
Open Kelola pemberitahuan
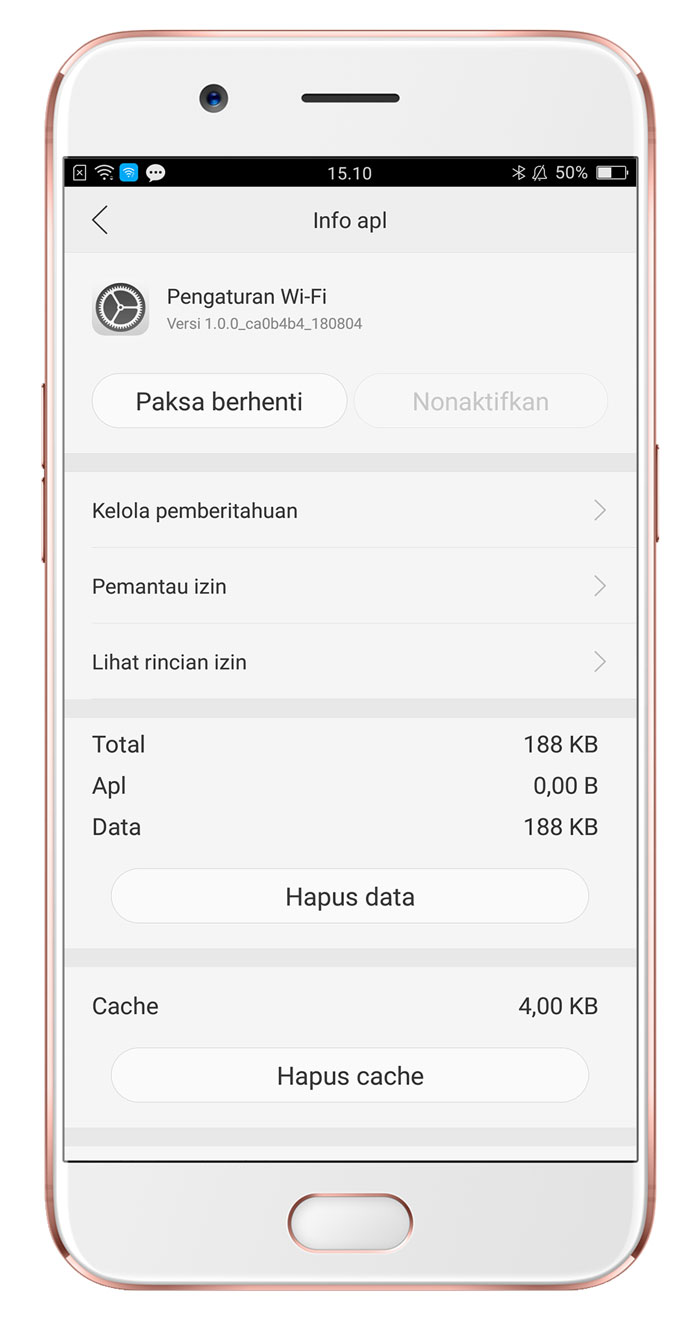tap(349, 511)
